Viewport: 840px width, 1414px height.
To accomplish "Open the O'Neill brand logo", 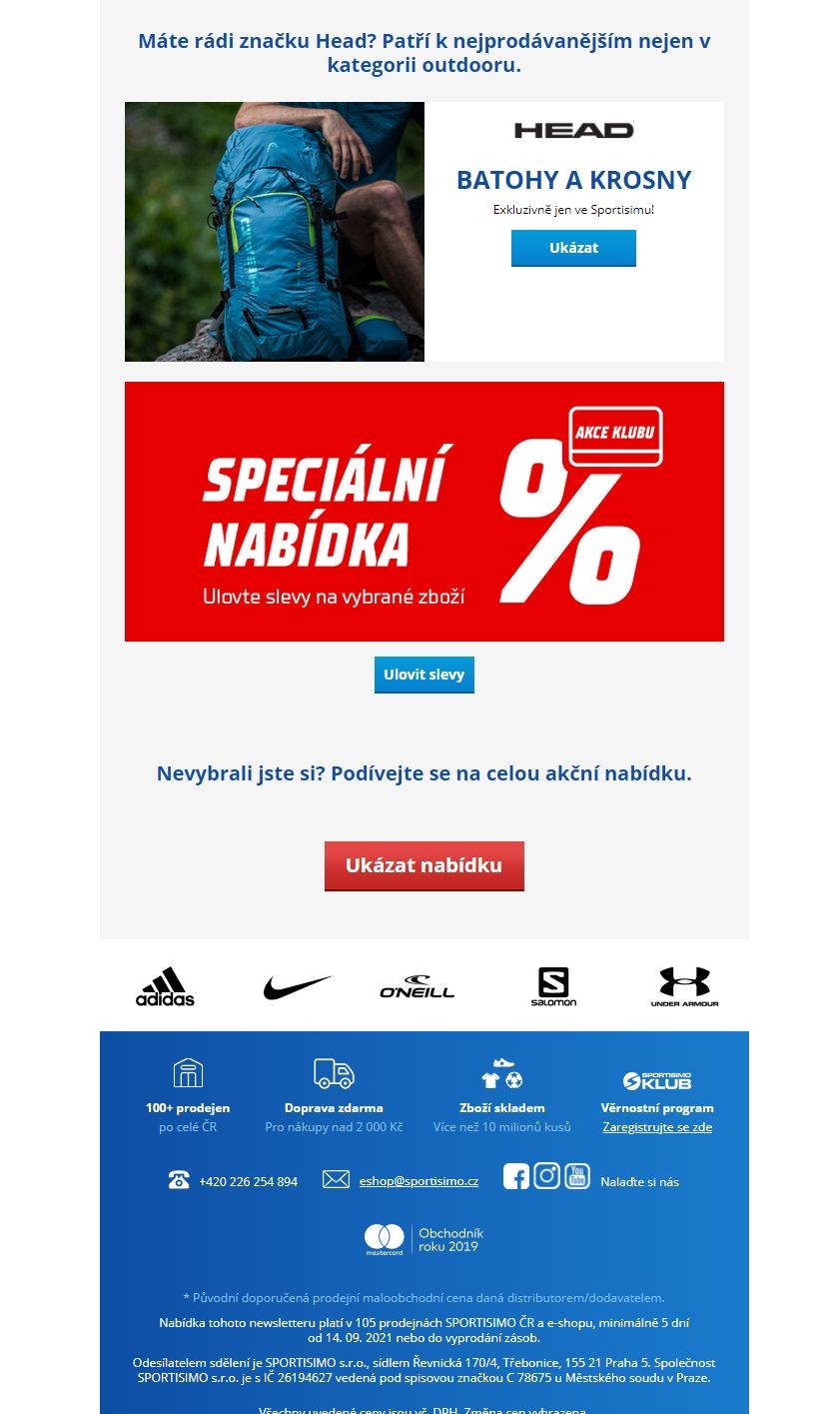I will pyautogui.click(x=418, y=987).
